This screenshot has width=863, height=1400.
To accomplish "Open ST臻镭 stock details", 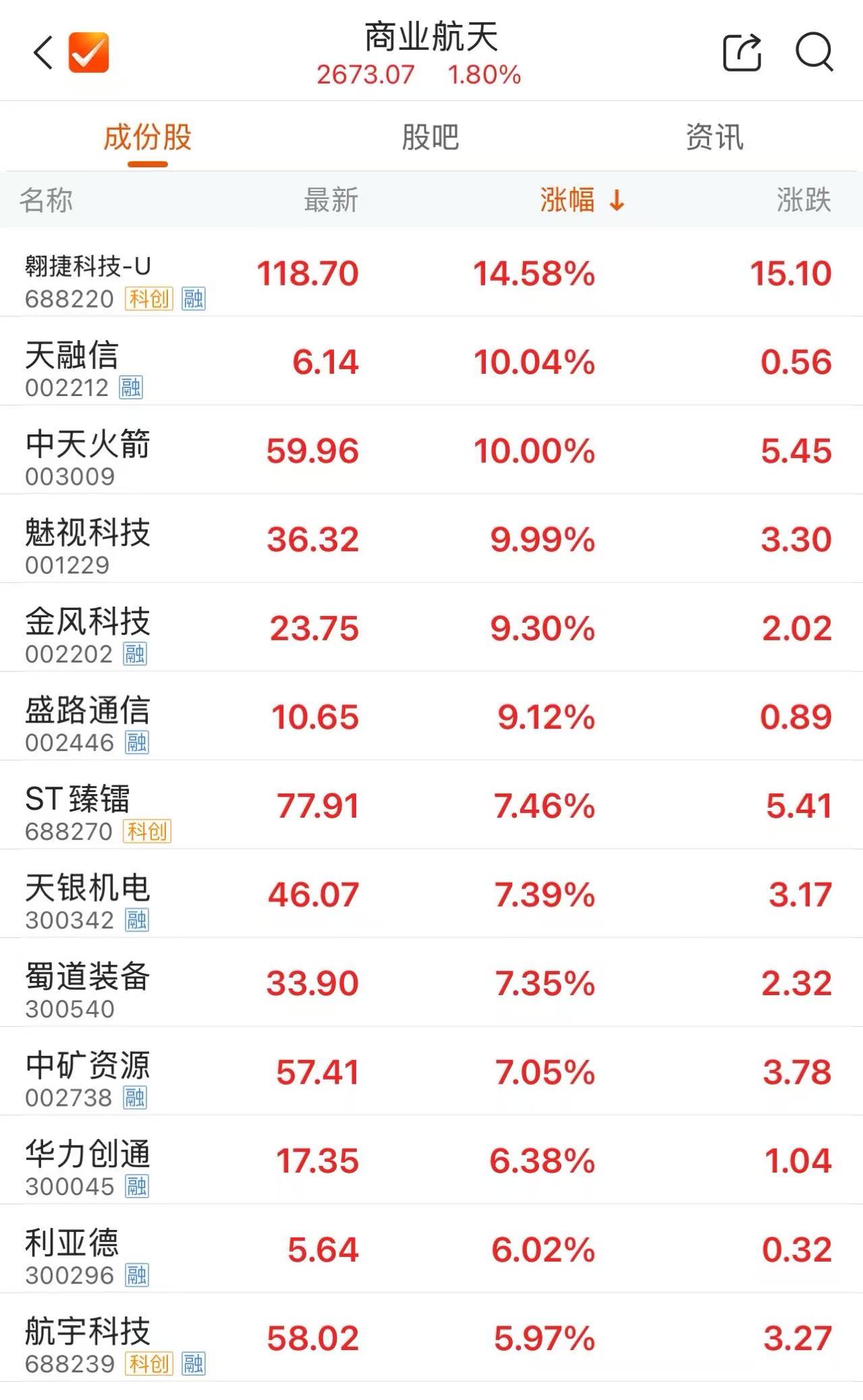I will point(431,806).
